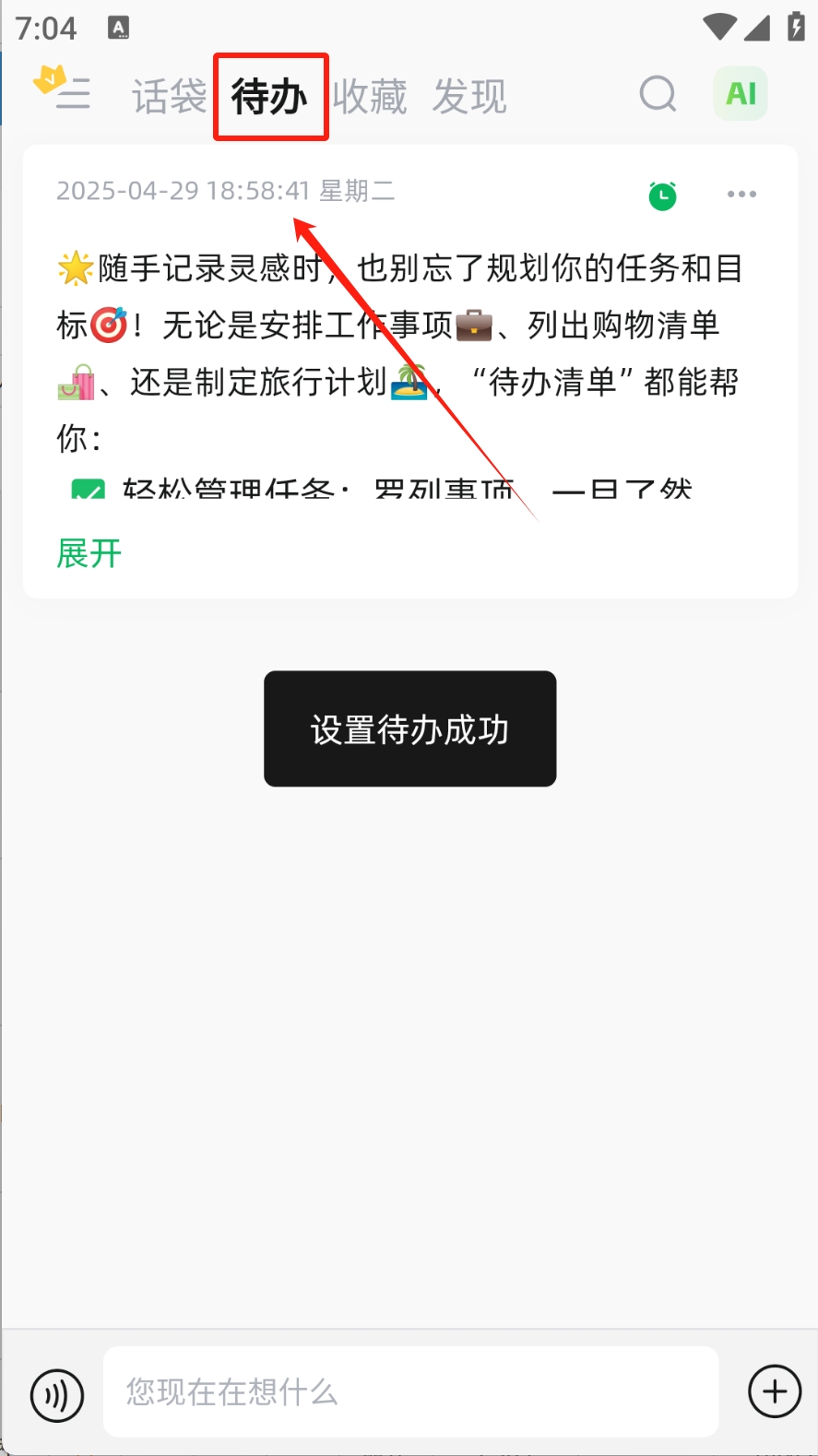
Task: Tap the plus add button
Action: coord(775,1391)
